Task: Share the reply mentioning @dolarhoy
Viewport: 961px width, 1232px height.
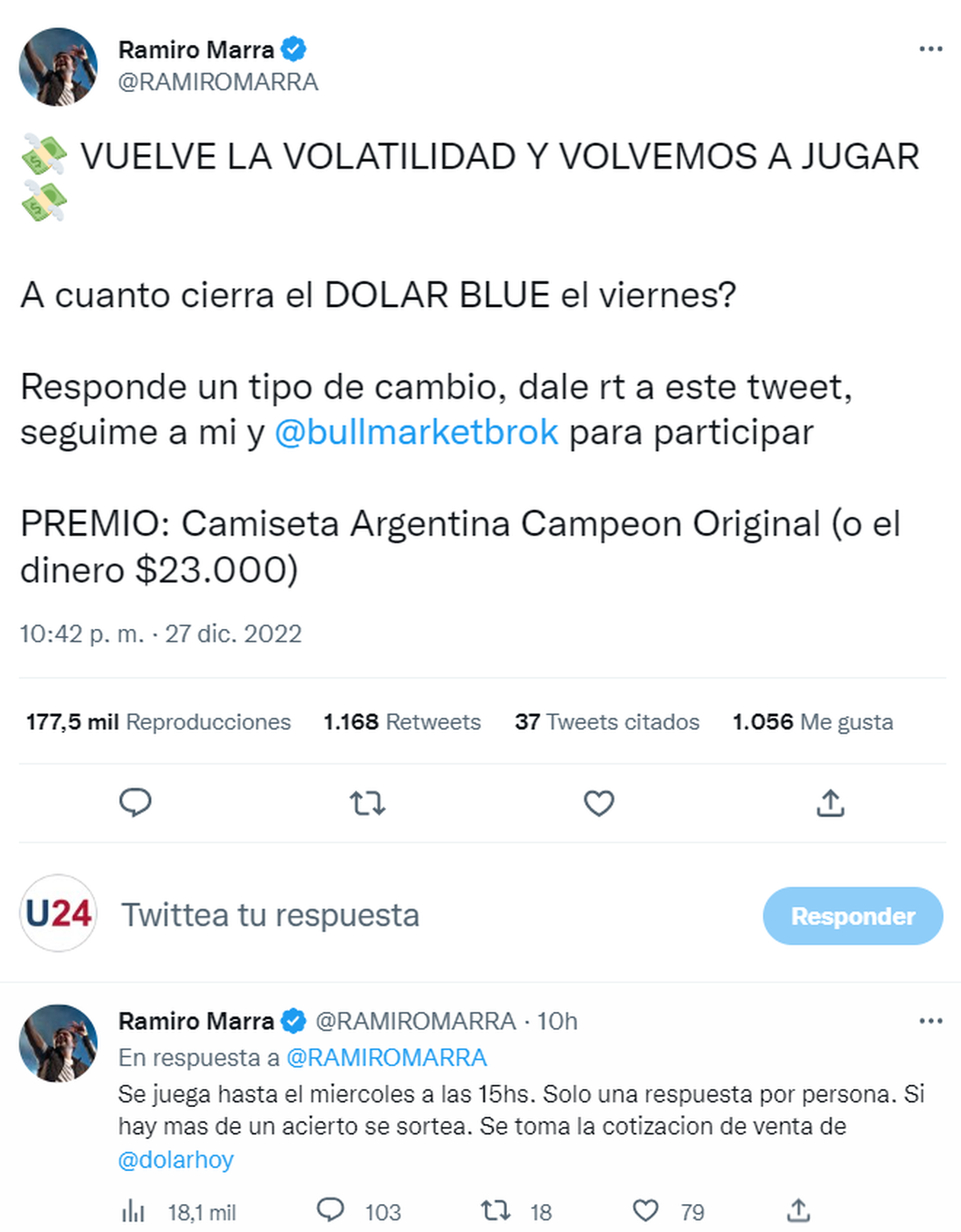Action: click(798, 1210)
